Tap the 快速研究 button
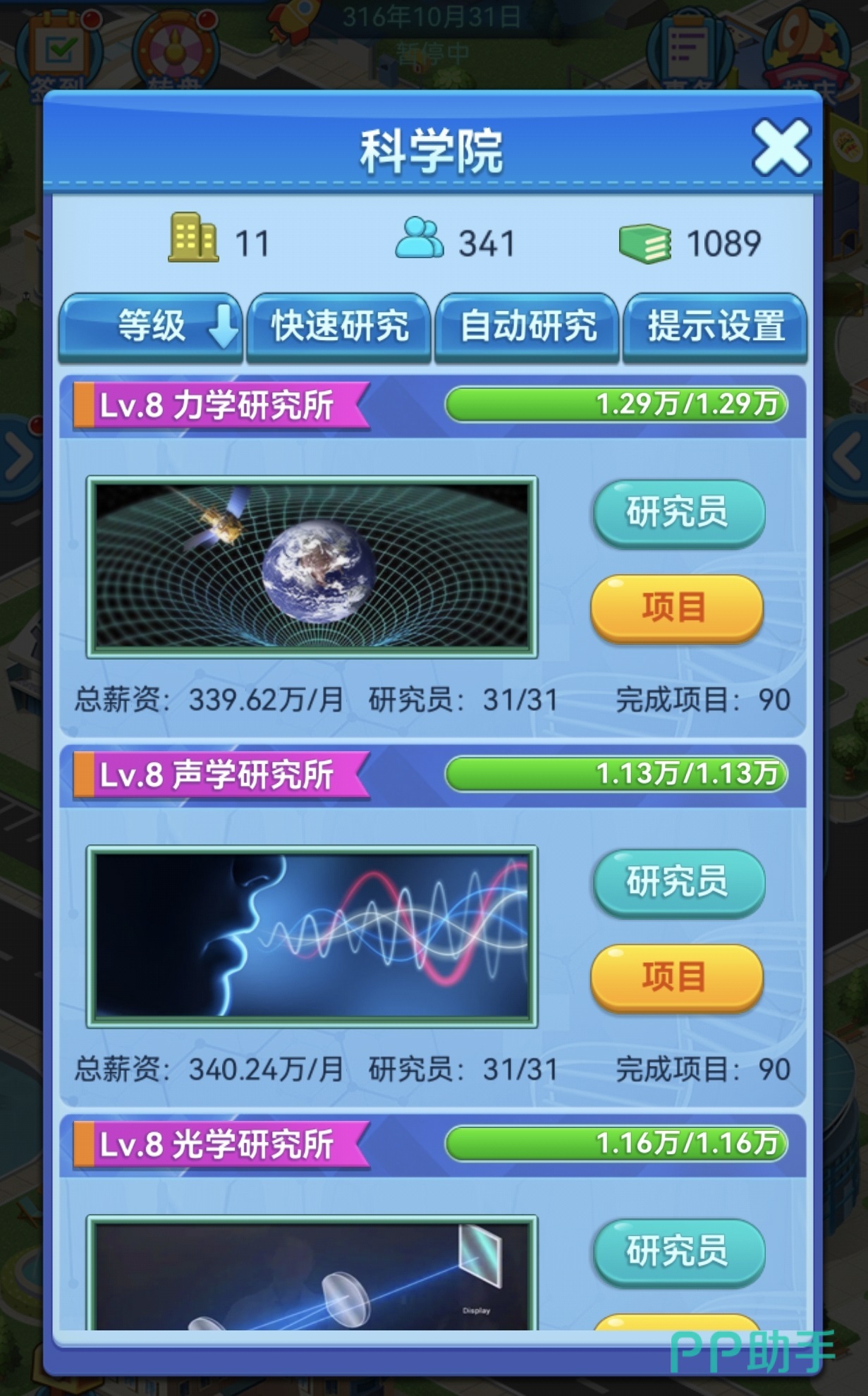The width and height of the screenshot is (868, 1396). coord(339,327)
